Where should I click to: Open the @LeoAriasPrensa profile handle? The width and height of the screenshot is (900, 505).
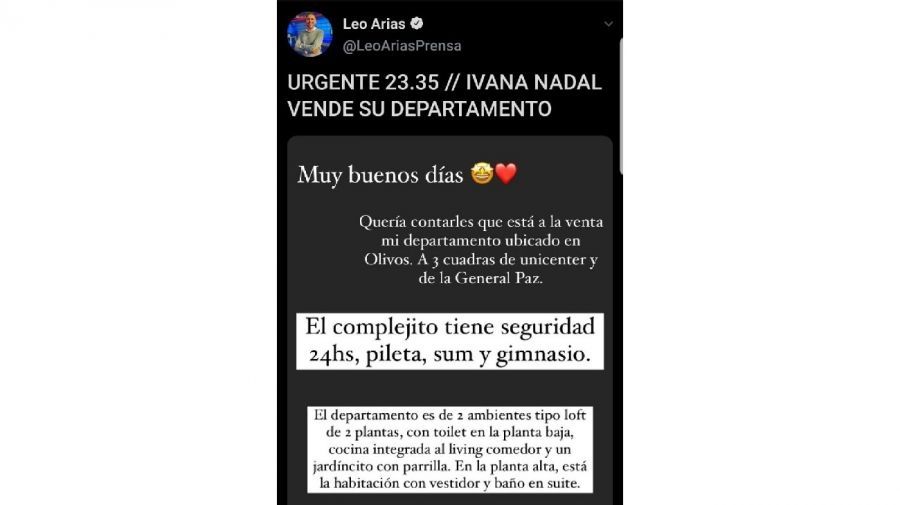[x=402, y=46]
